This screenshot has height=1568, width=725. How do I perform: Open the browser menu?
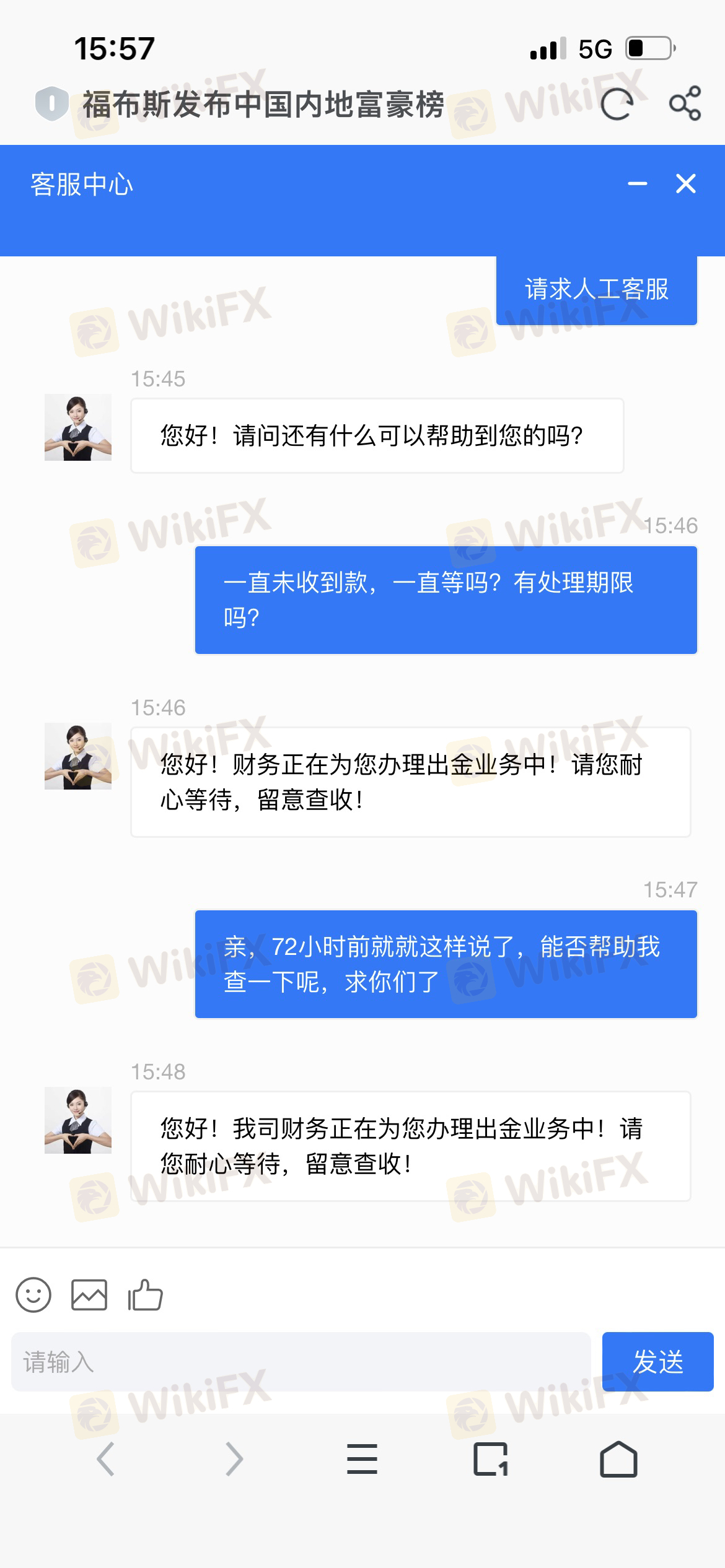coord(362,1459)
